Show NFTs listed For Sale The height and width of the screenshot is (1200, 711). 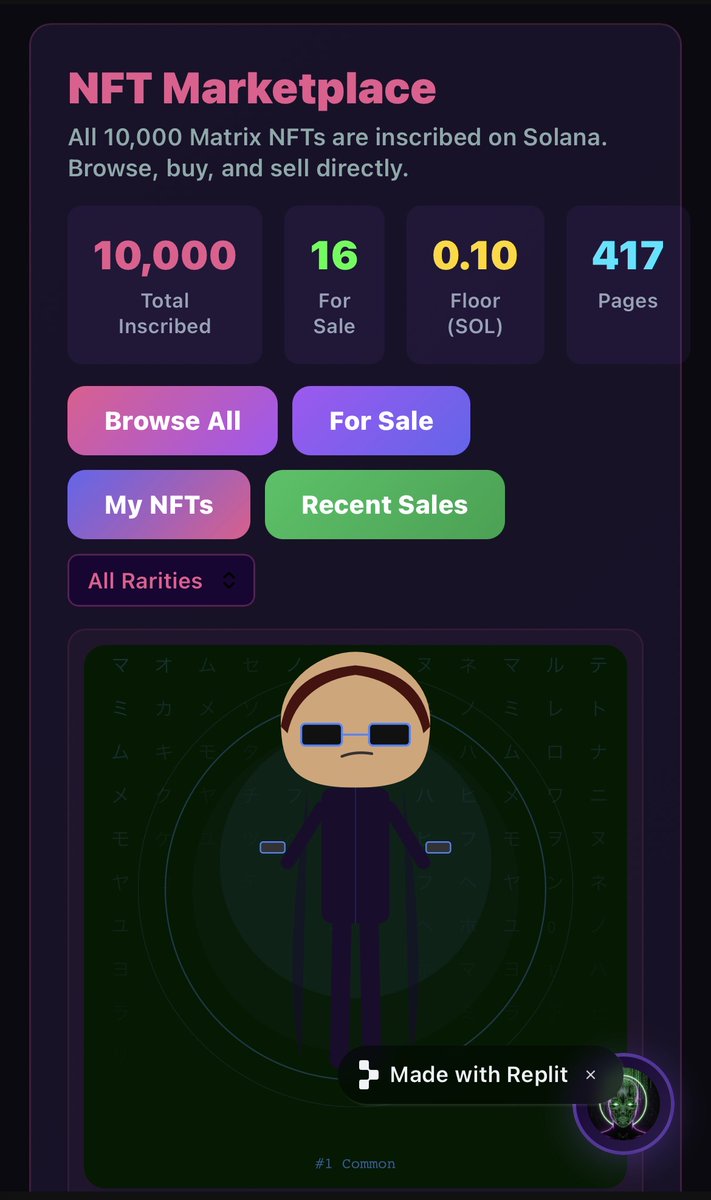(381, 421)
